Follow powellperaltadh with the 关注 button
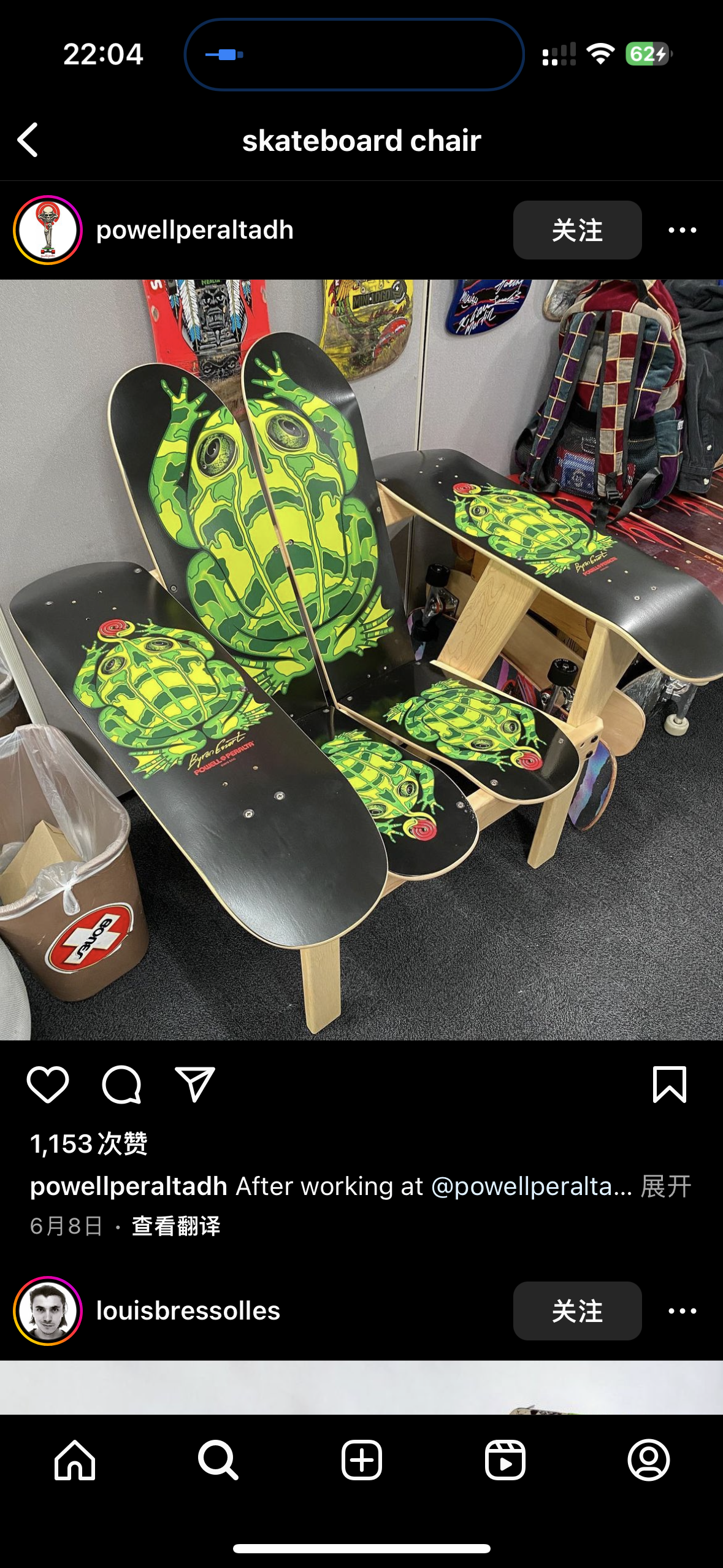The height and width of the screenshot is (1568, 723). (576, 230)
